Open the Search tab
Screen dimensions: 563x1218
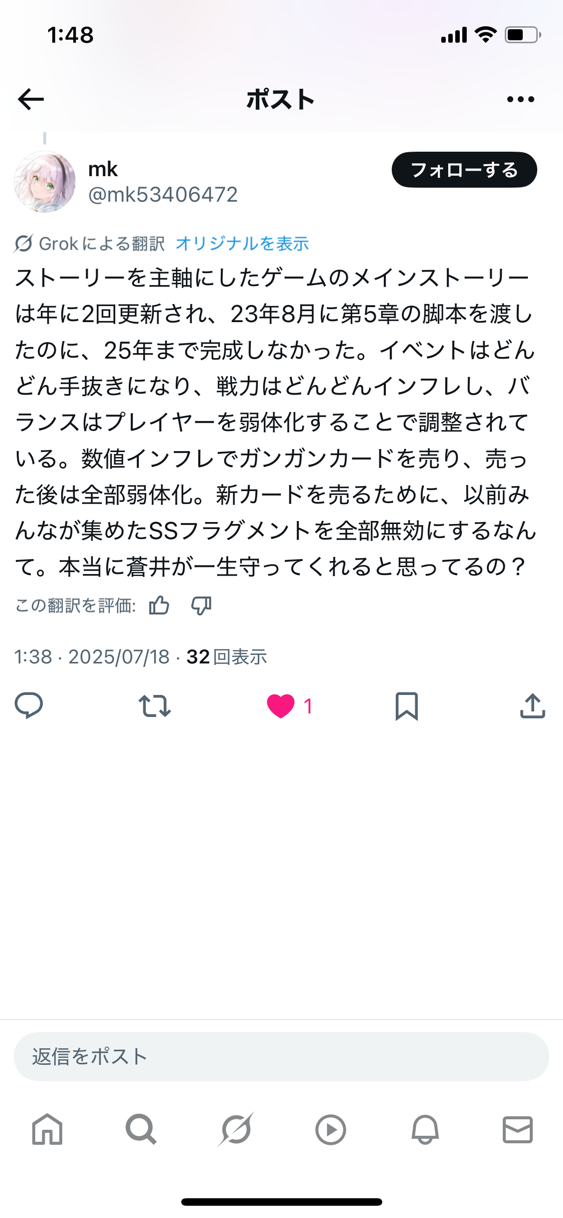[x=141, y=1129]
